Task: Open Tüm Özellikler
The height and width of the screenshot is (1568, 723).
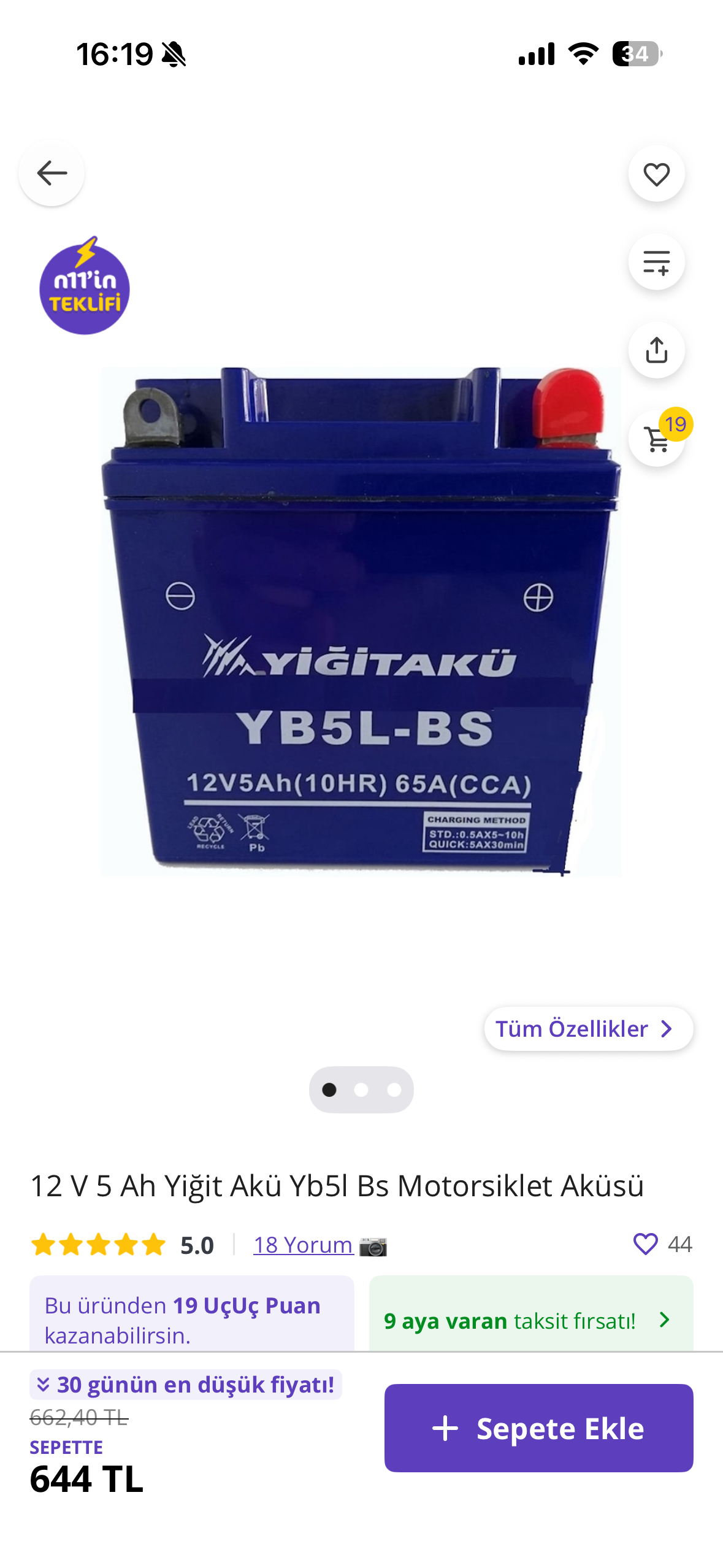Action: pyautogui.click(x=587, y=1029)
